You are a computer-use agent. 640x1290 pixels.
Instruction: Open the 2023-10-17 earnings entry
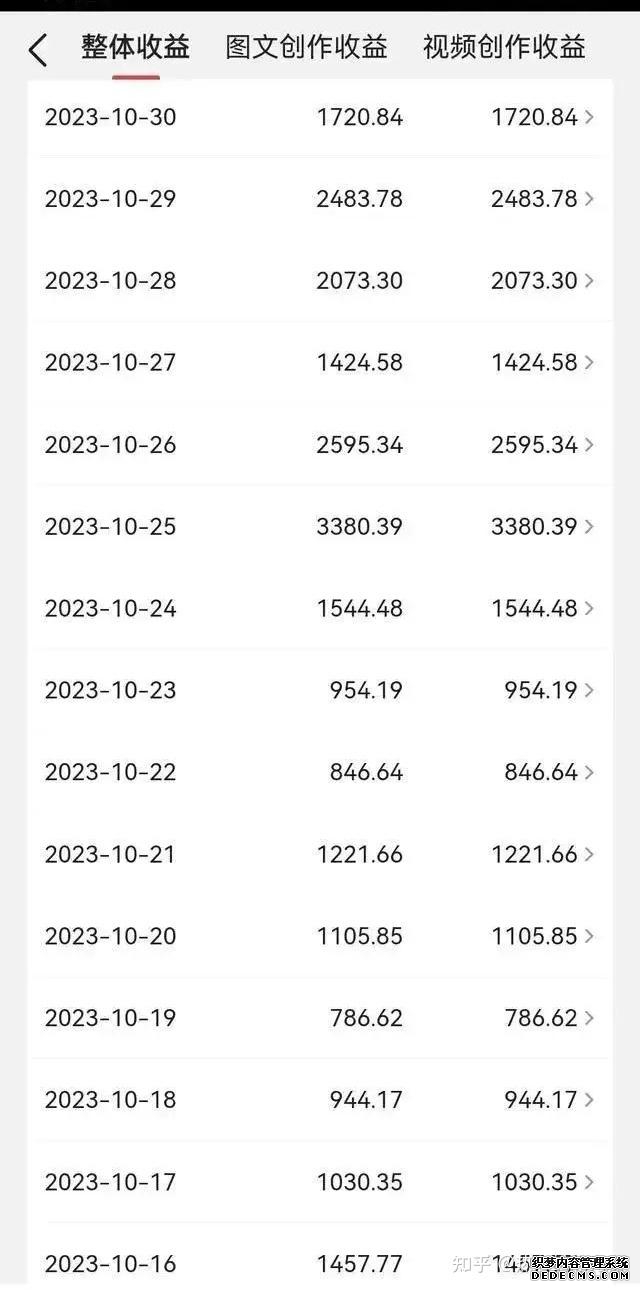pos(320,1183)
